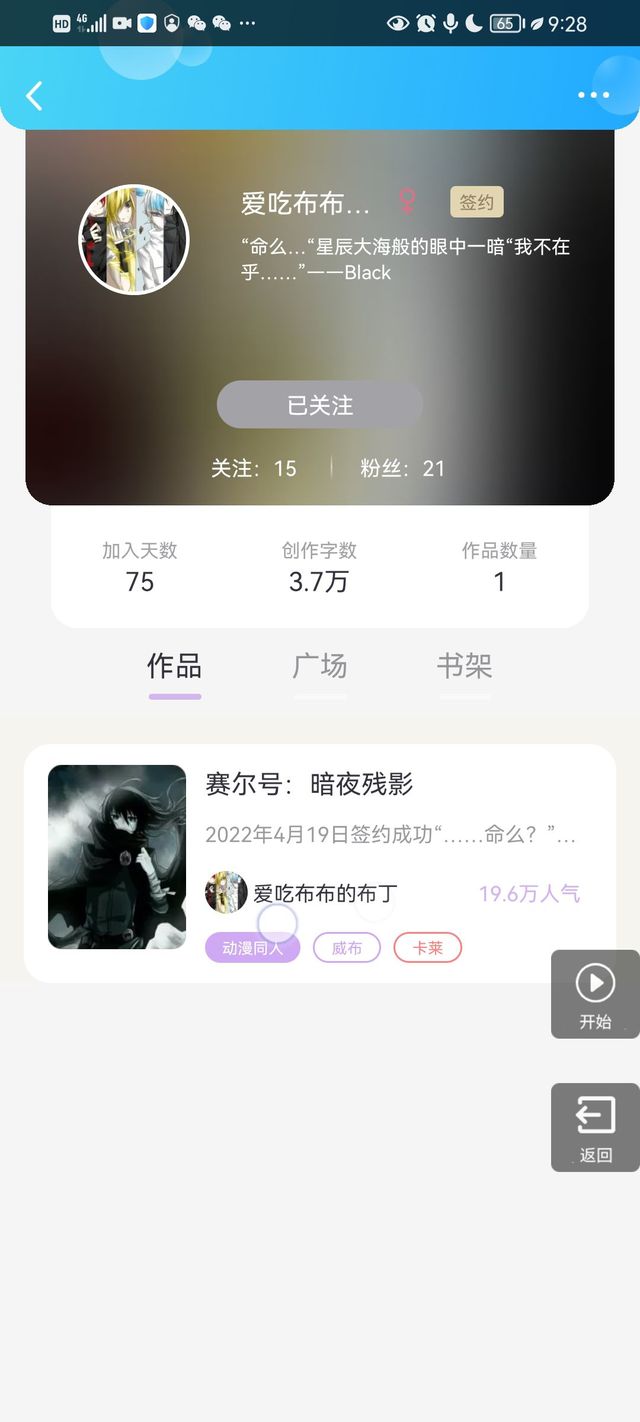Tap the 已关注 follow button
640x1422 pixels.
coord(320,405)
